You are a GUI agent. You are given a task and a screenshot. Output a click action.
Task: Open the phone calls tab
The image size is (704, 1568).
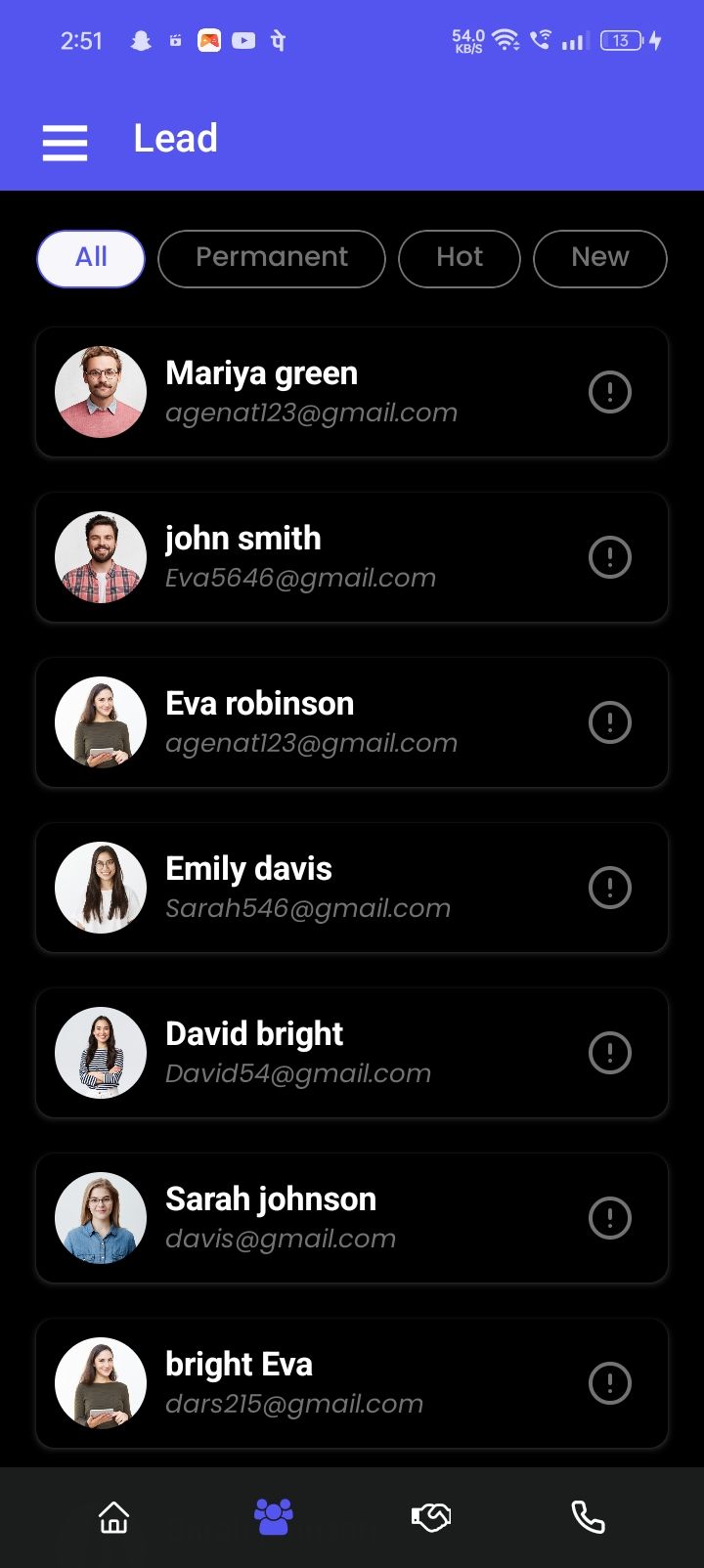[x=588, y=1517]
